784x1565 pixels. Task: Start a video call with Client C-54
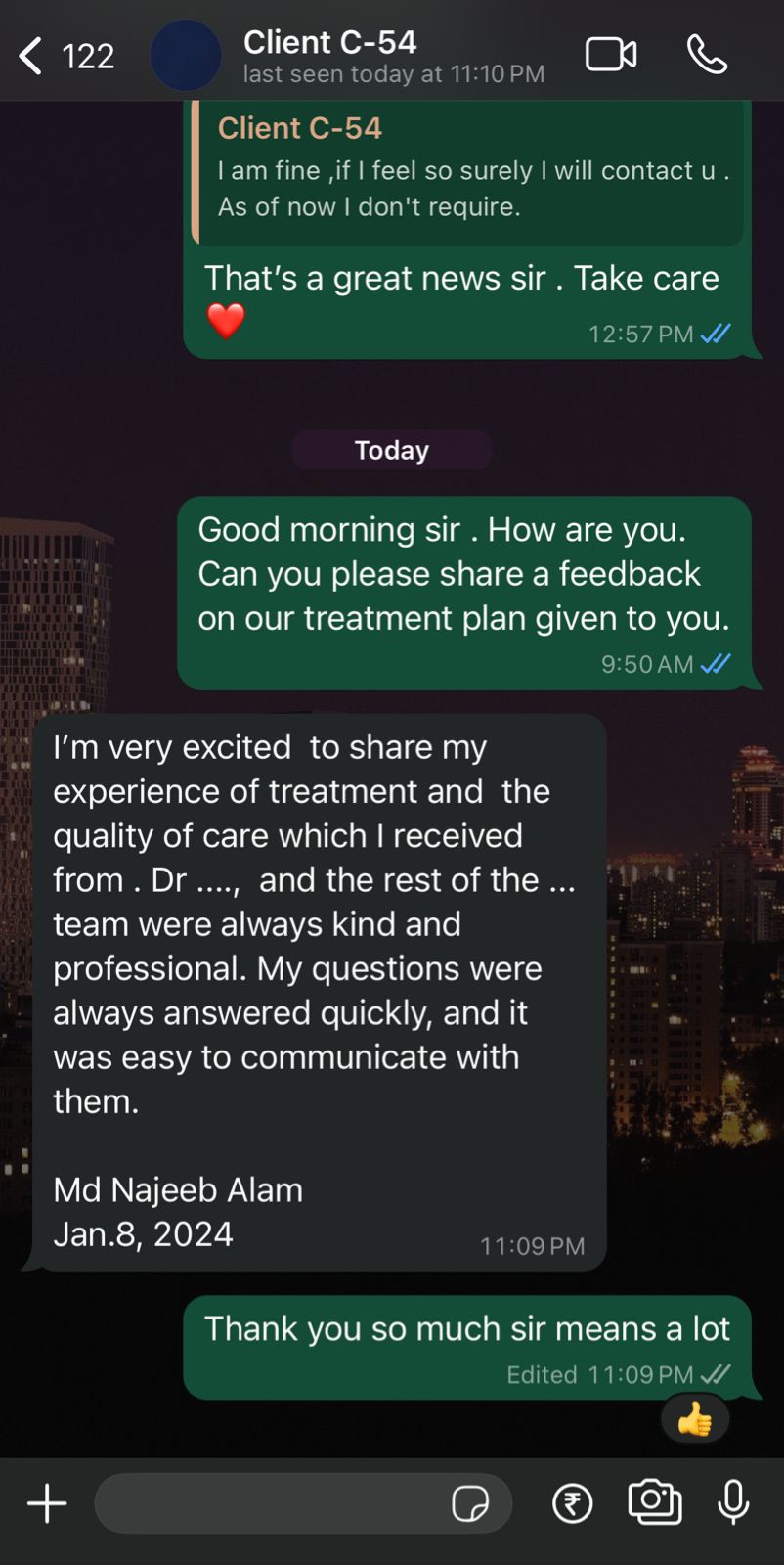[611, 55]
